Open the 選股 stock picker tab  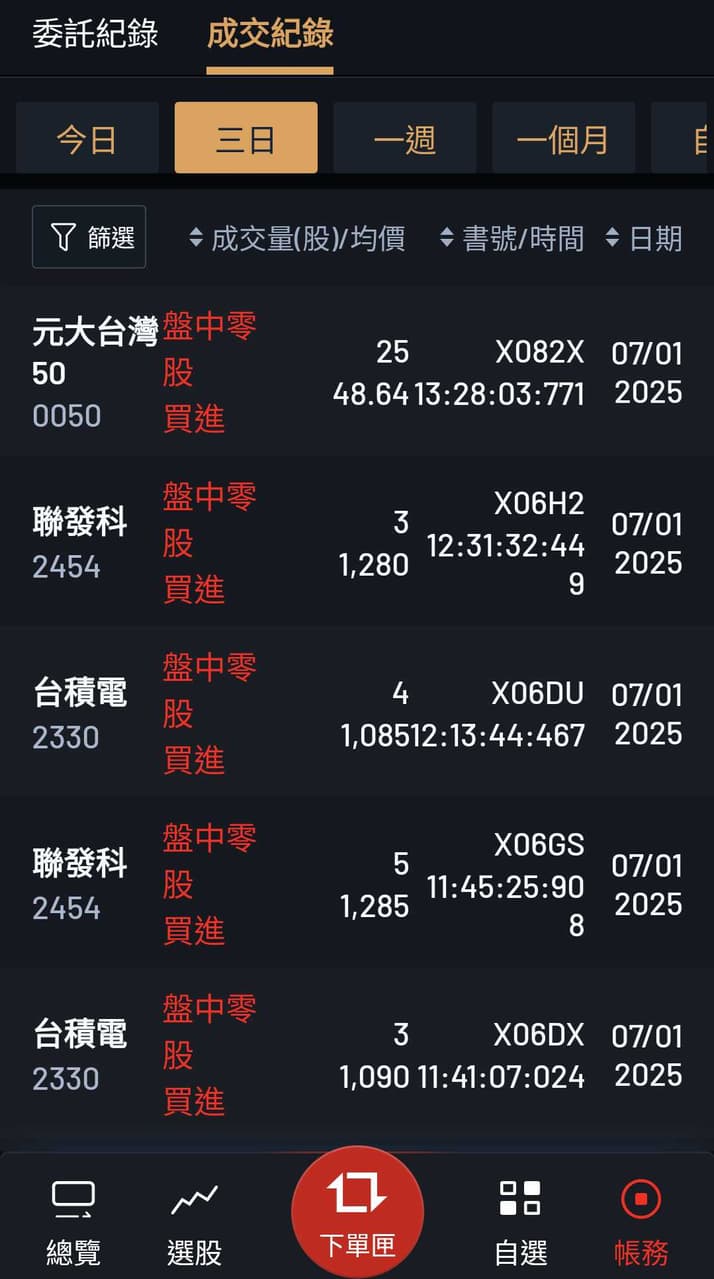194,1222
